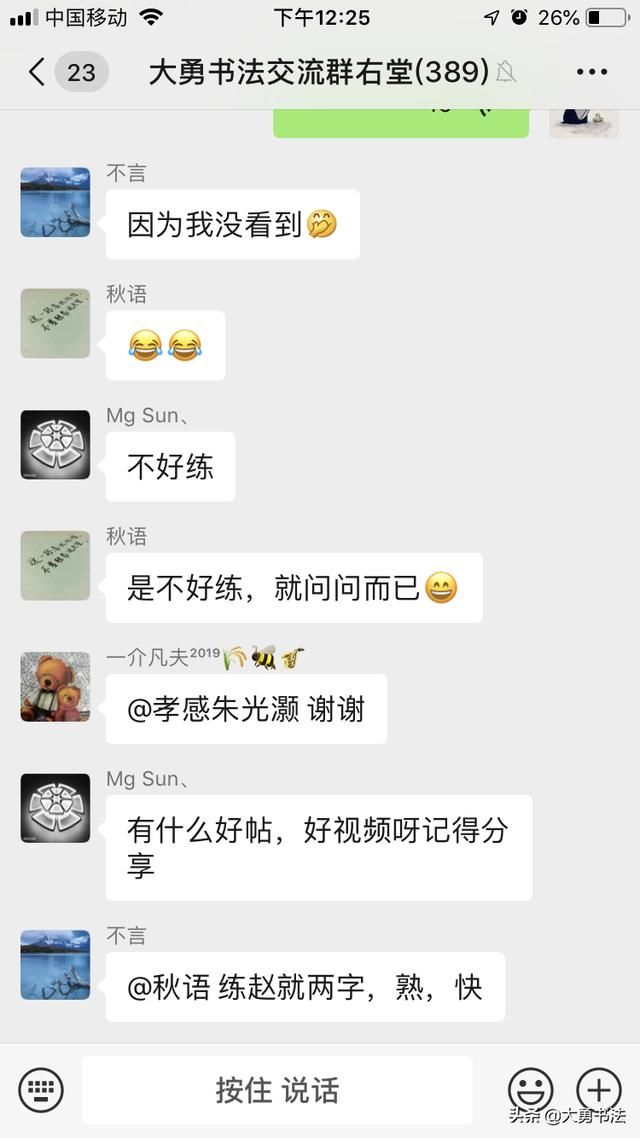Open 不言's avatar beside 因为我没看到
This screenshot has width=640, height=1138.
[55, 202]
